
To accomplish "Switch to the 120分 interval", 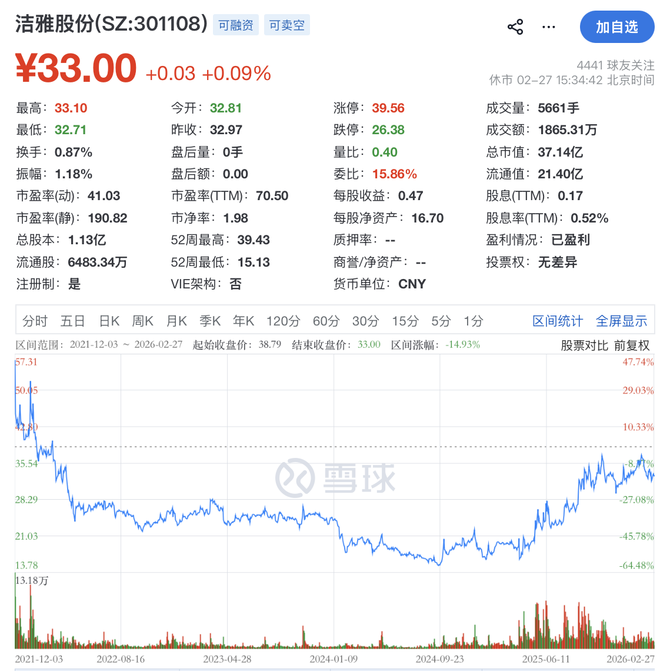I will click(x=283, y=321).
